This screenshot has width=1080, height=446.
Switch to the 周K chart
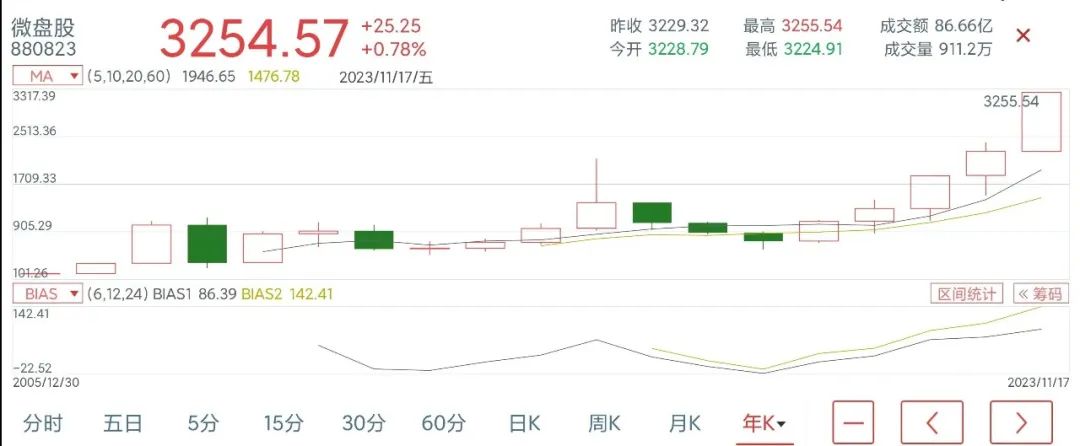(x=605, y=423)
